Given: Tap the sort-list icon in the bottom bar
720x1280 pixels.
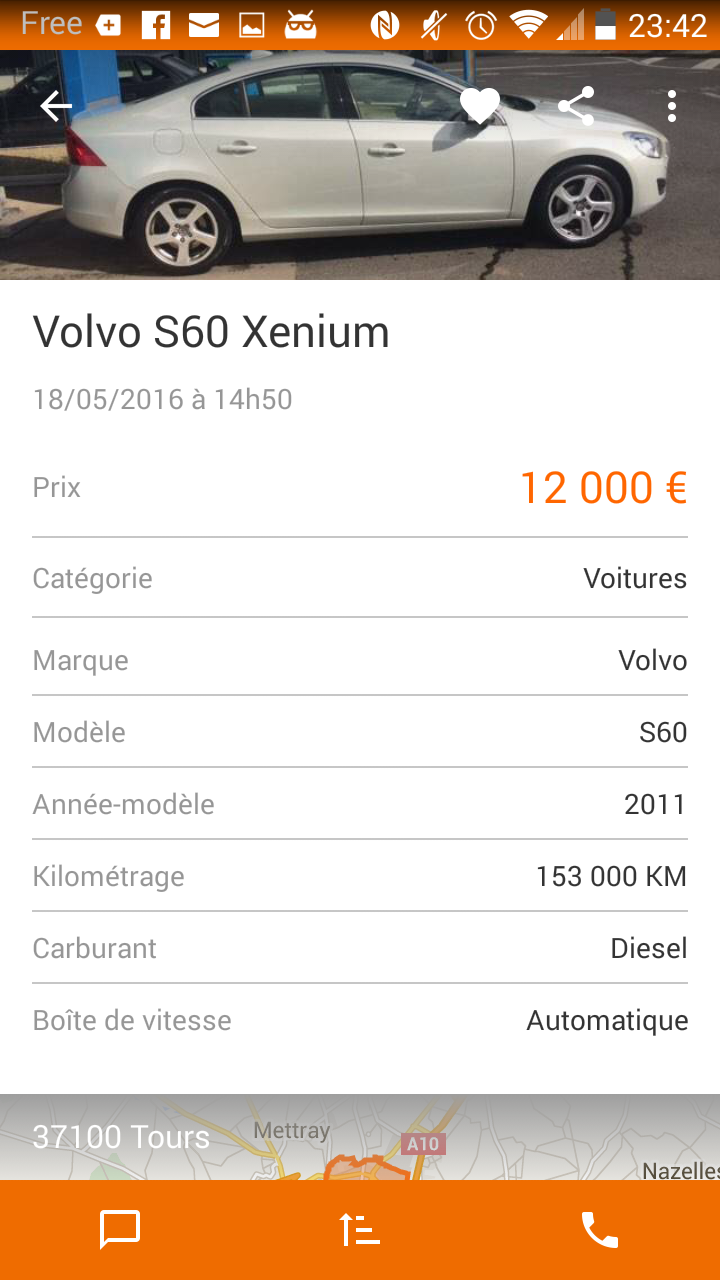Looking at the screenshot, I should (360, 1230).
